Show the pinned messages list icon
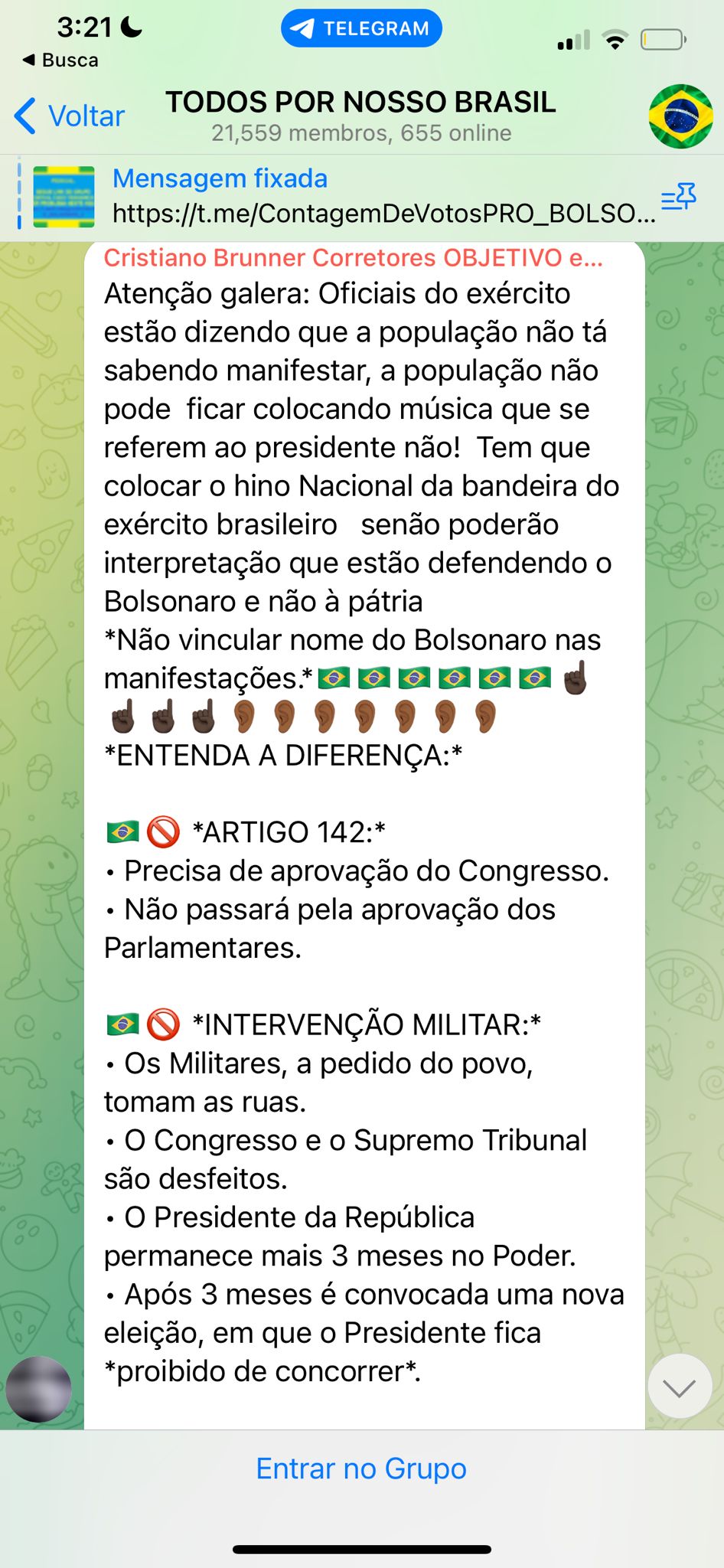 tap(678, 198)
